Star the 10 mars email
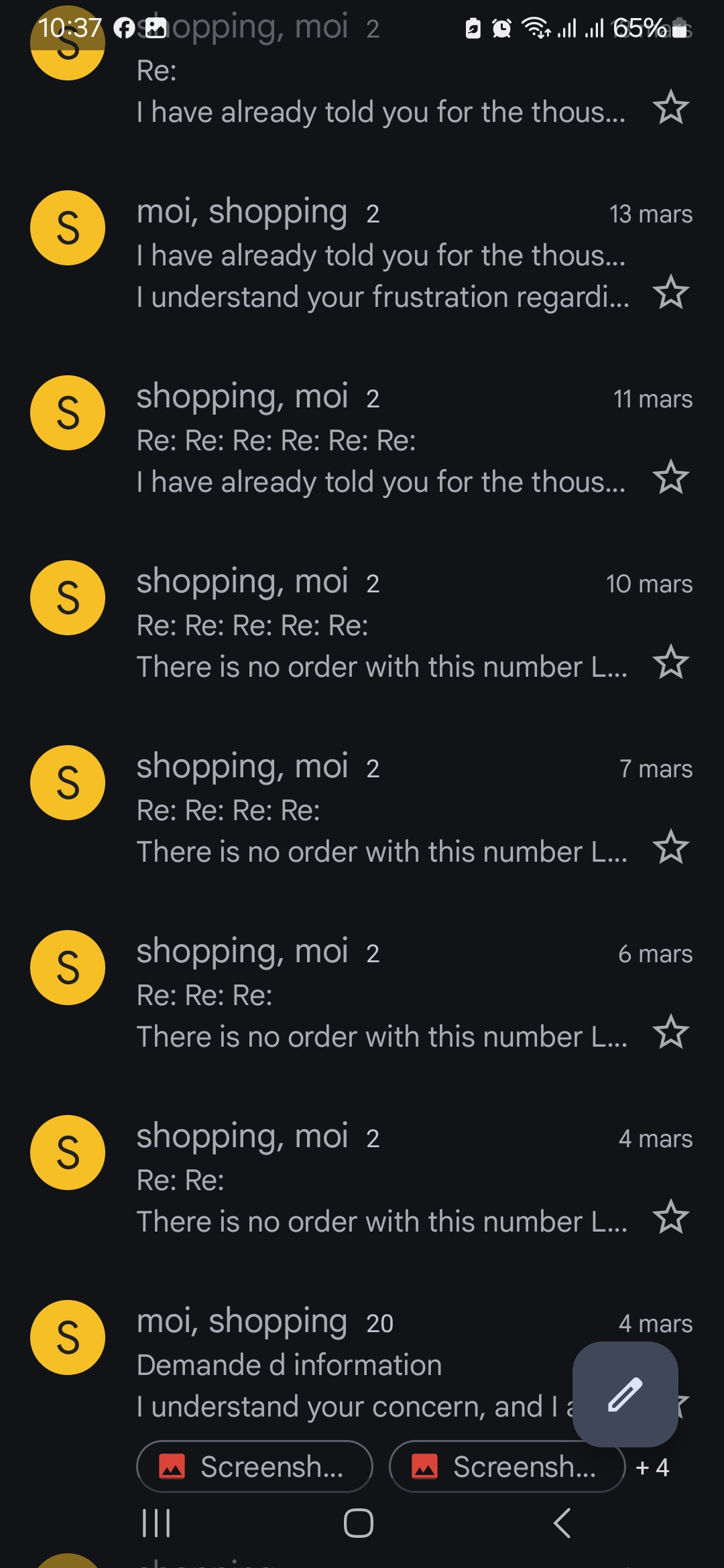This screenshot has width=724, height=1568. pos(670,663)
